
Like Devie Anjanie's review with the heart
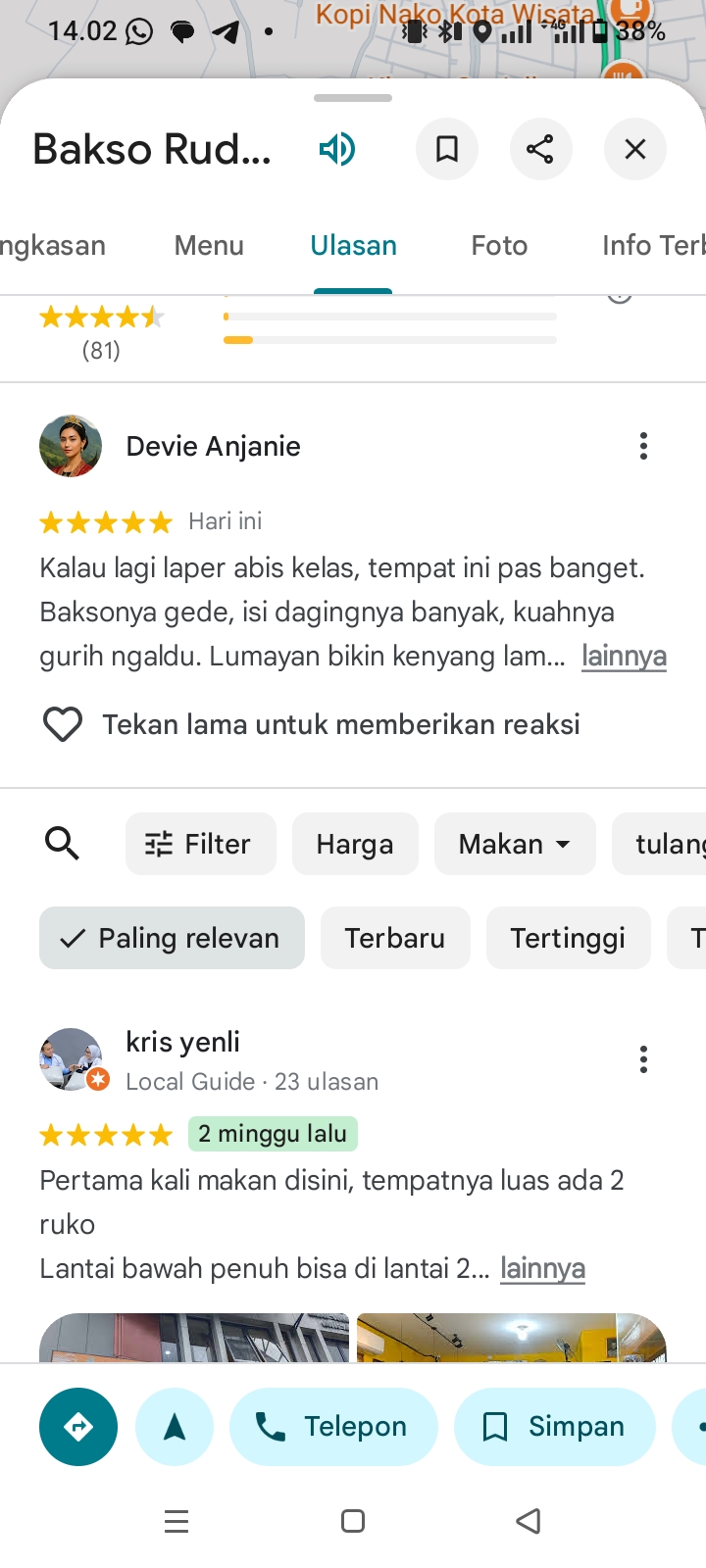tap(63, 724)
